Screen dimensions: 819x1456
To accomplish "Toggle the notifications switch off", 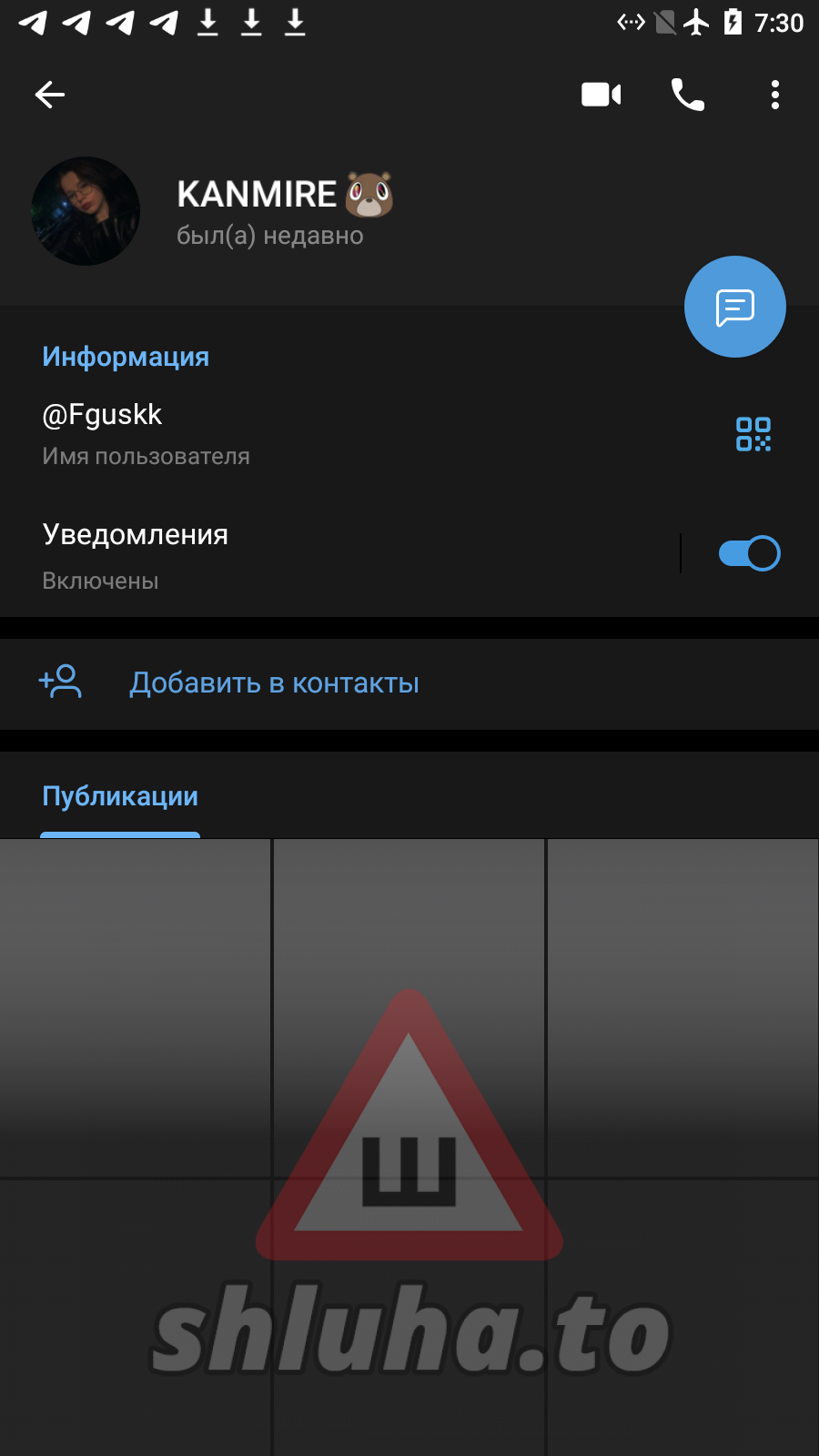I will [x=749, y=553].
